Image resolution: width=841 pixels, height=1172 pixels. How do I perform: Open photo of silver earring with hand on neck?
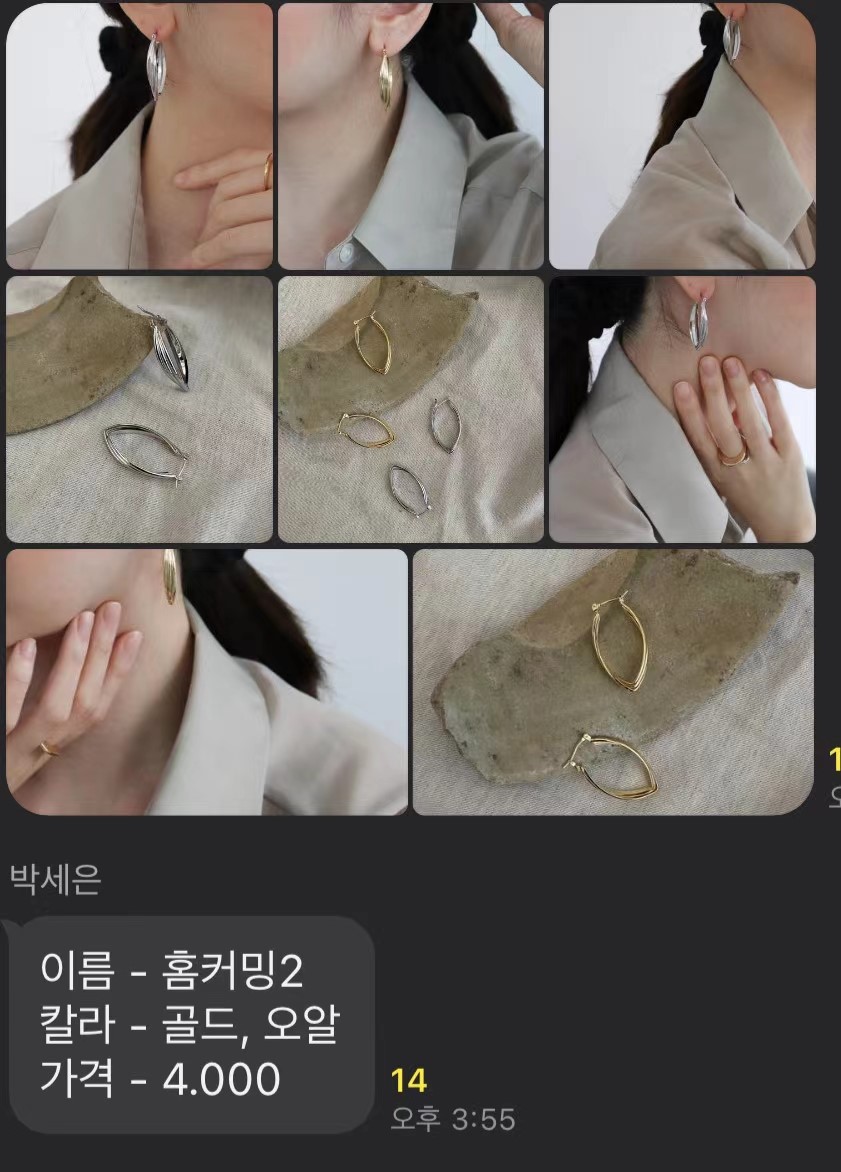coord(139,136)
